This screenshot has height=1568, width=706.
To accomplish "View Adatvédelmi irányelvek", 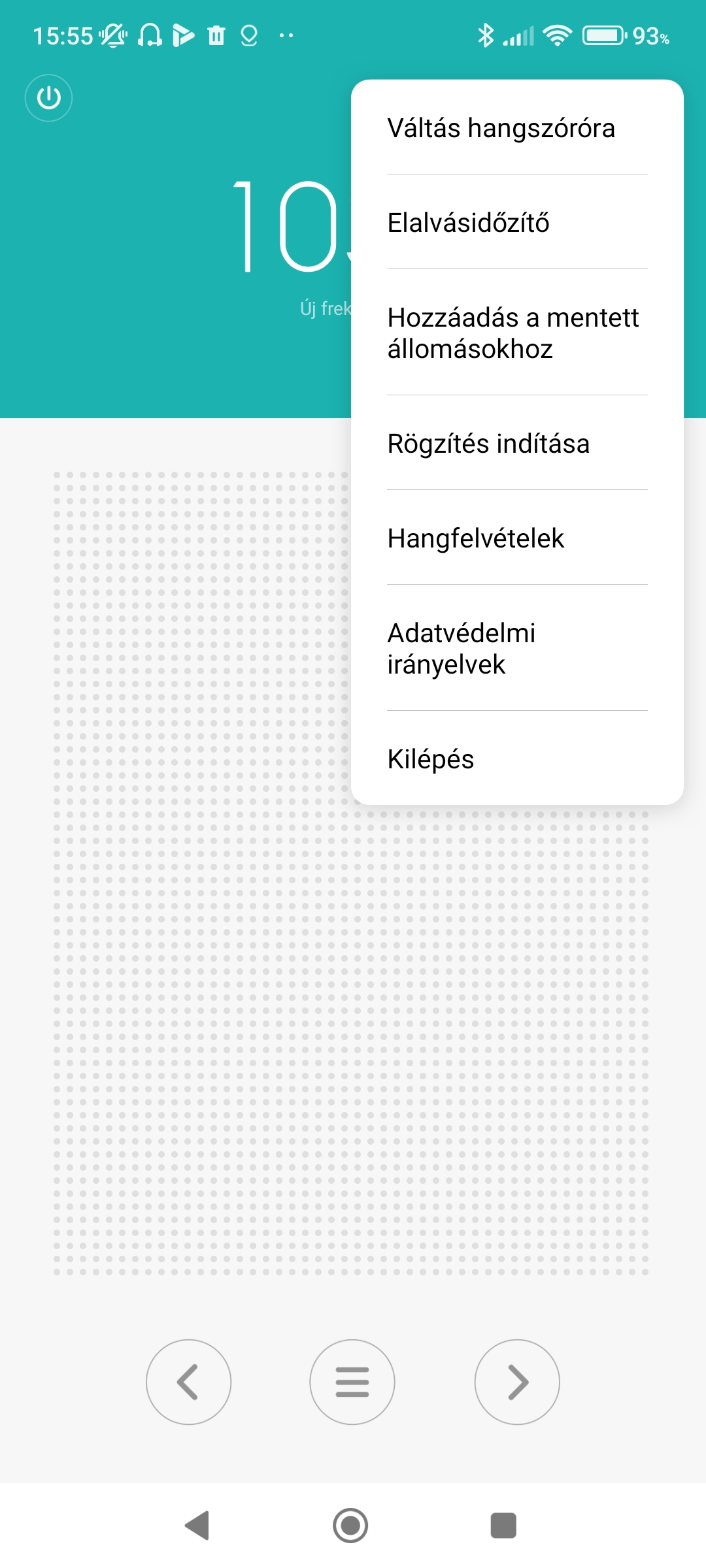I will 517,648.
